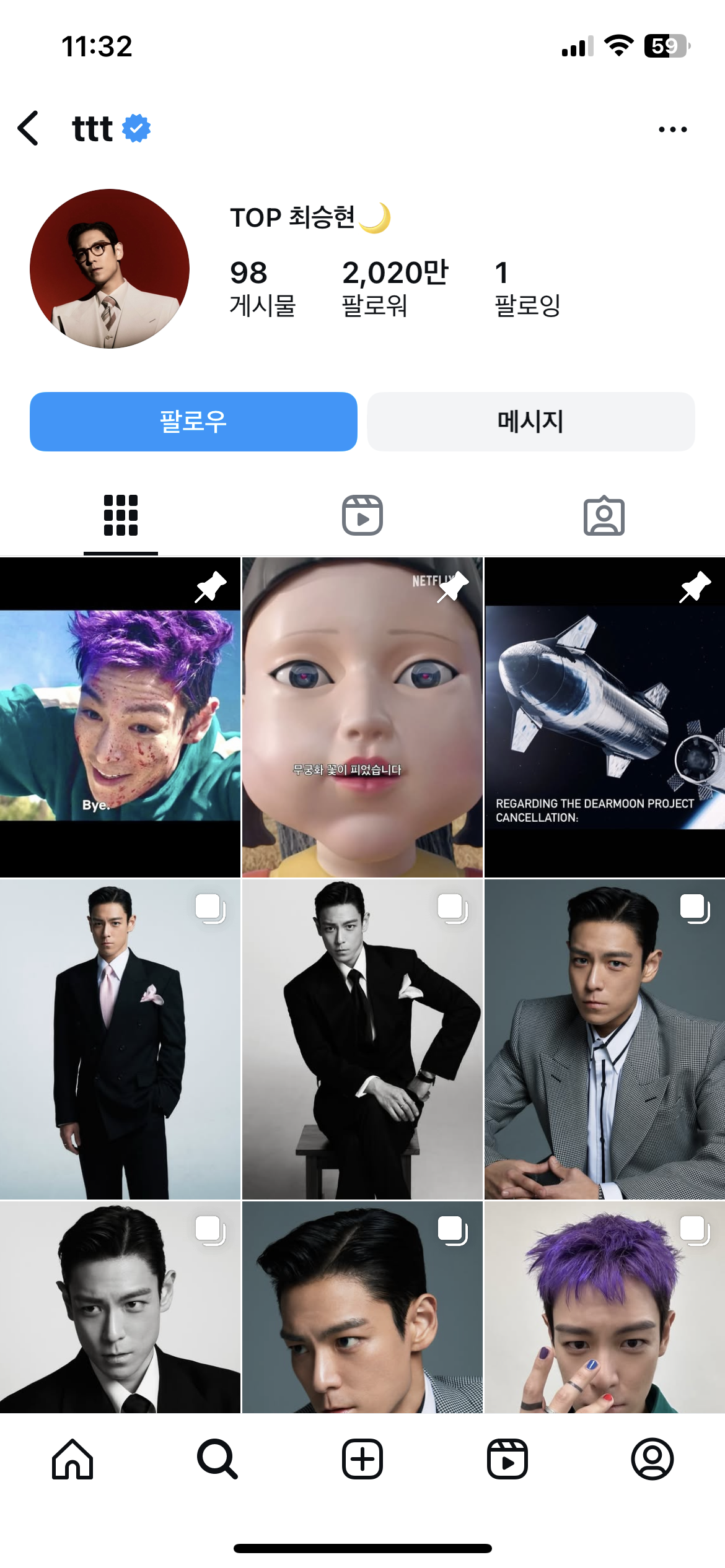Create a new post with plus button
725x1568 pixels.
[362, 1459]
